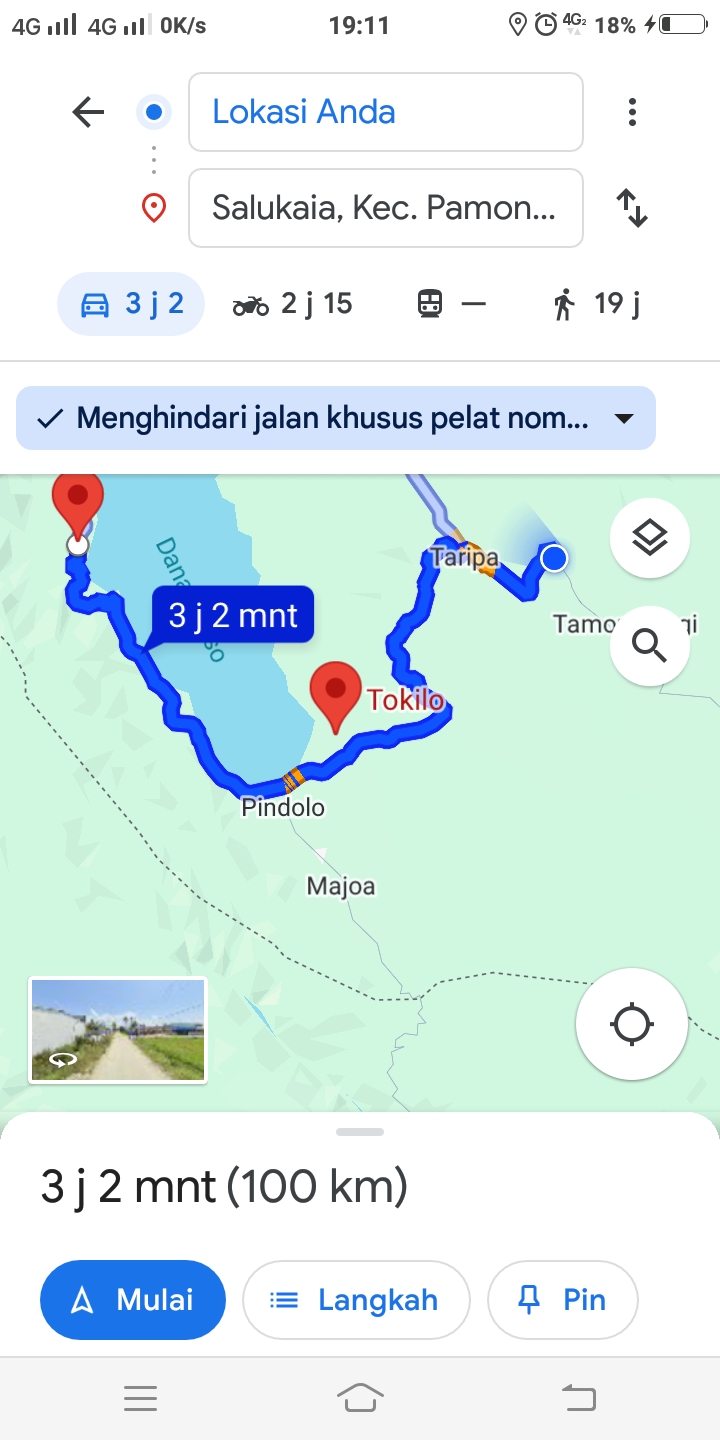Open the map layers button
Viewport: 720px width, 1440px height.
point(650,539)
